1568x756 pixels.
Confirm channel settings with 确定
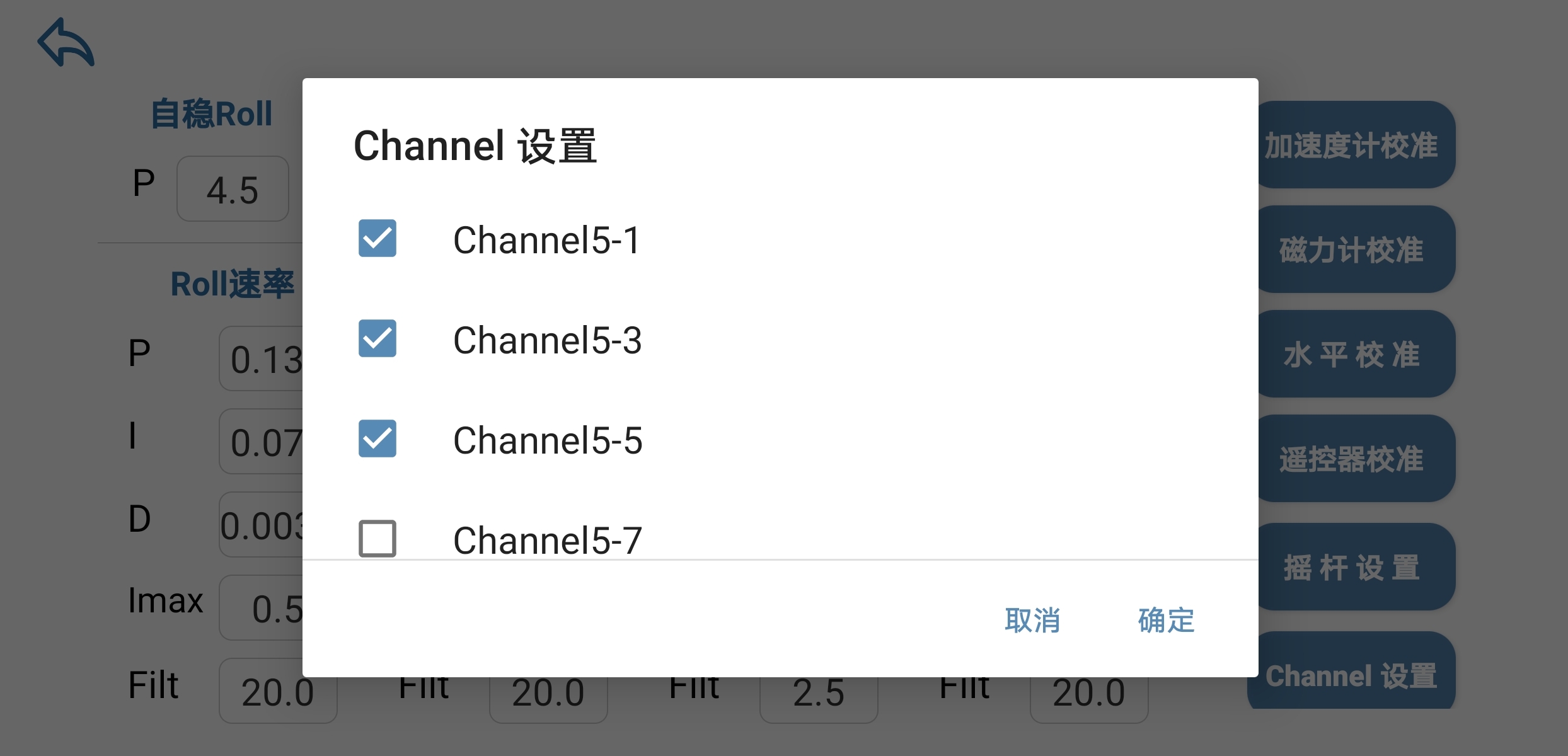coord(1166,621)
